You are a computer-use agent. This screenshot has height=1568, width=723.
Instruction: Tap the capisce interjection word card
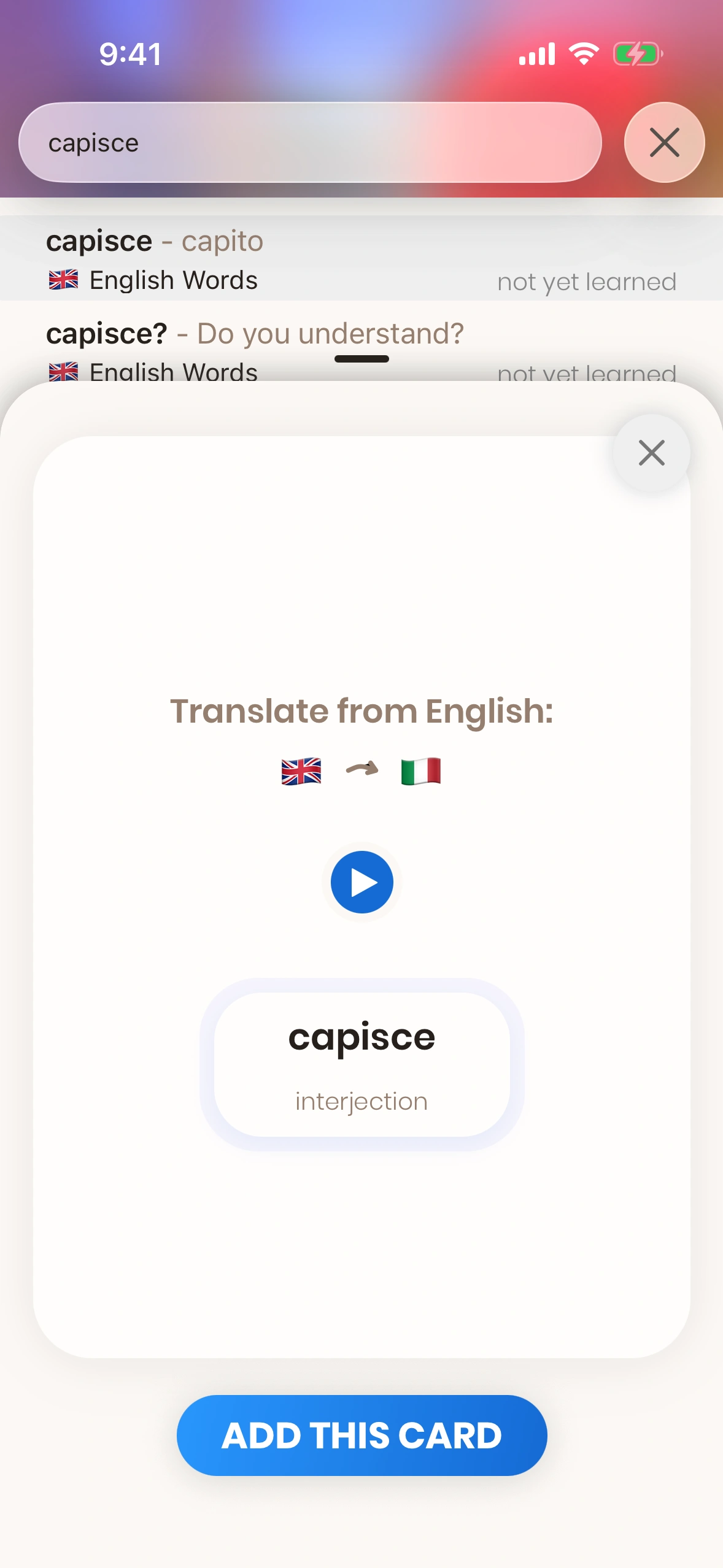(x=361, y=1064)
